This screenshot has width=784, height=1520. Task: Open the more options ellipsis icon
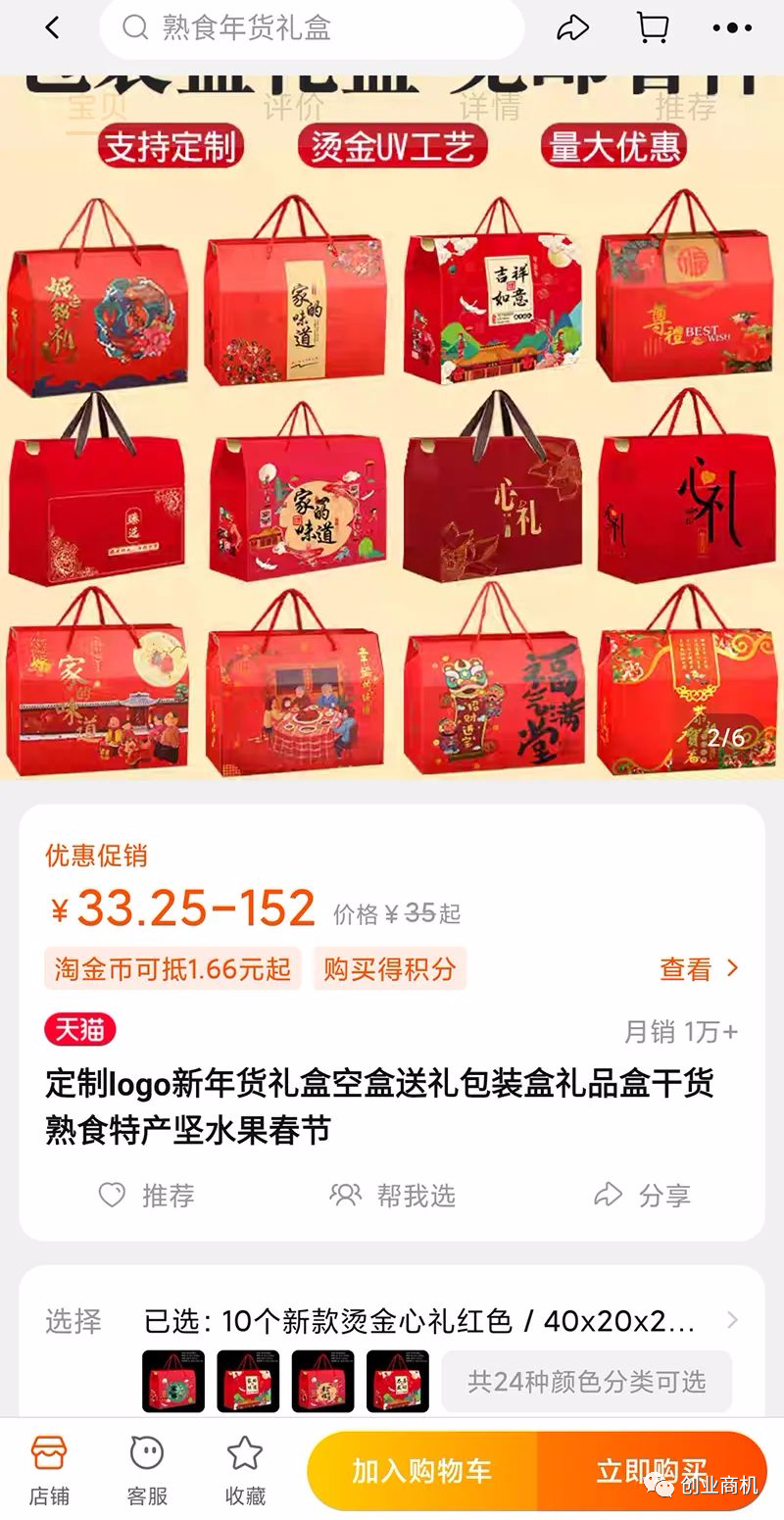click(731, 27)
